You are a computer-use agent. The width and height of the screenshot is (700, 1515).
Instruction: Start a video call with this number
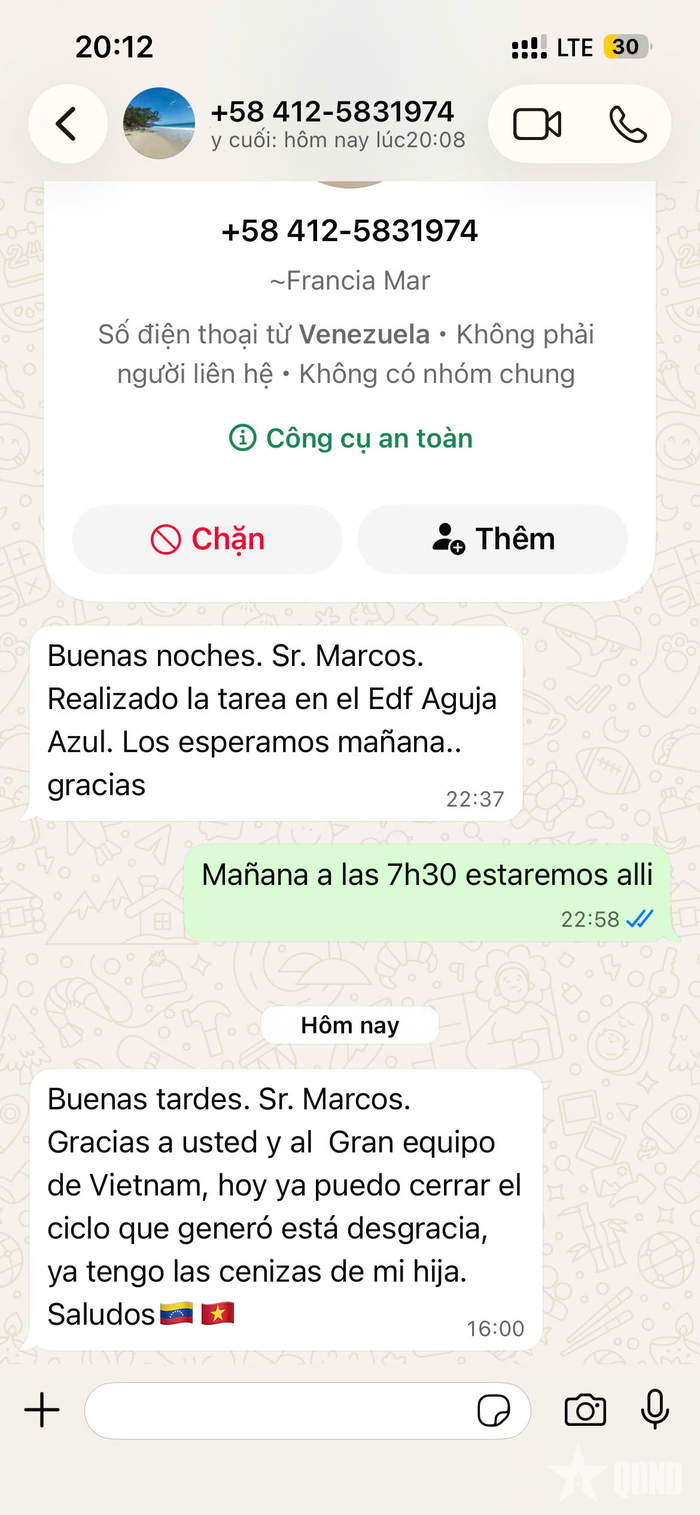tap(537, 124)
